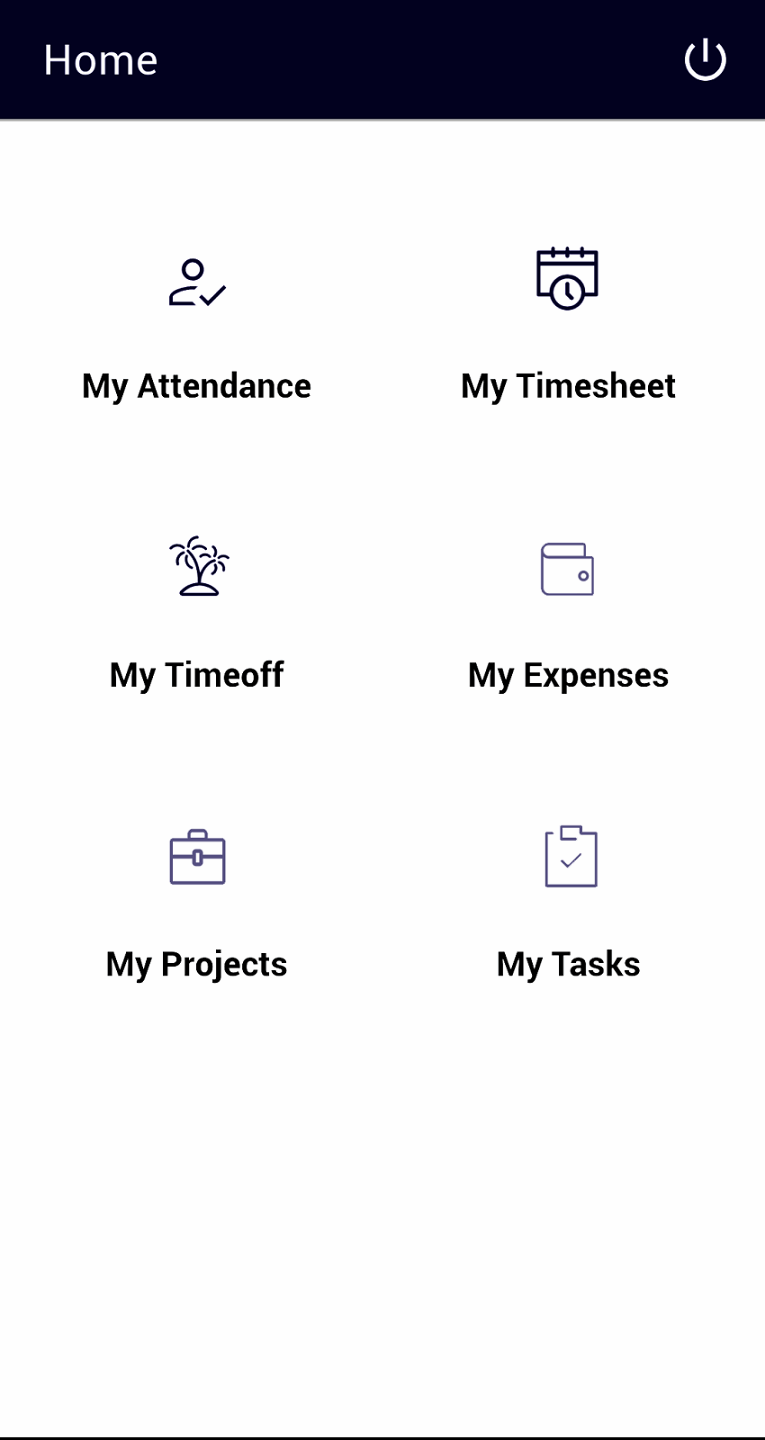Open the My Timesheet tile
Image resolution: width=765 pixels, height=1440 pixels.
pyautogui.click(x=568, y=330)
